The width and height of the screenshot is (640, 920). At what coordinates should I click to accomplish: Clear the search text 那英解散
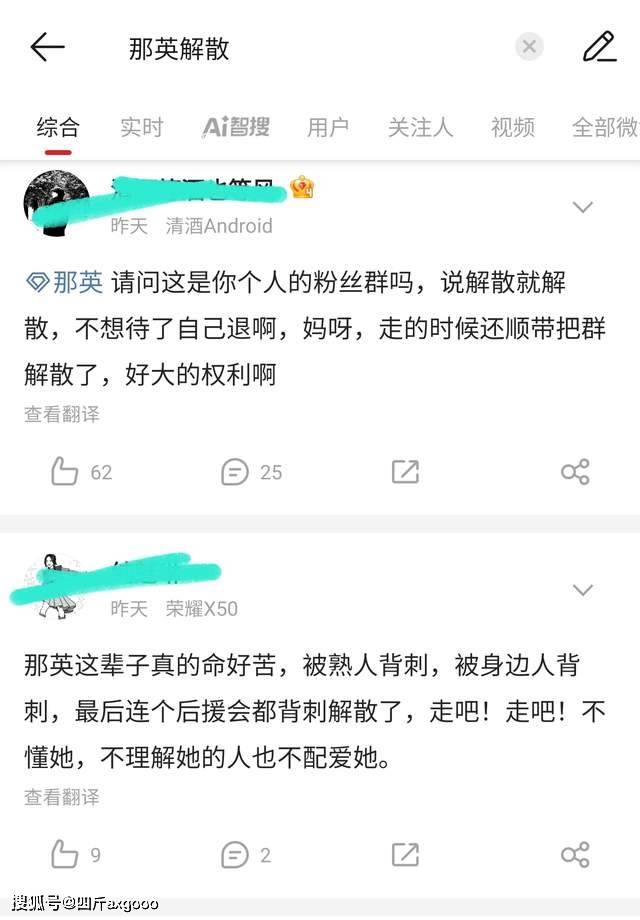(x=529, y=47)
